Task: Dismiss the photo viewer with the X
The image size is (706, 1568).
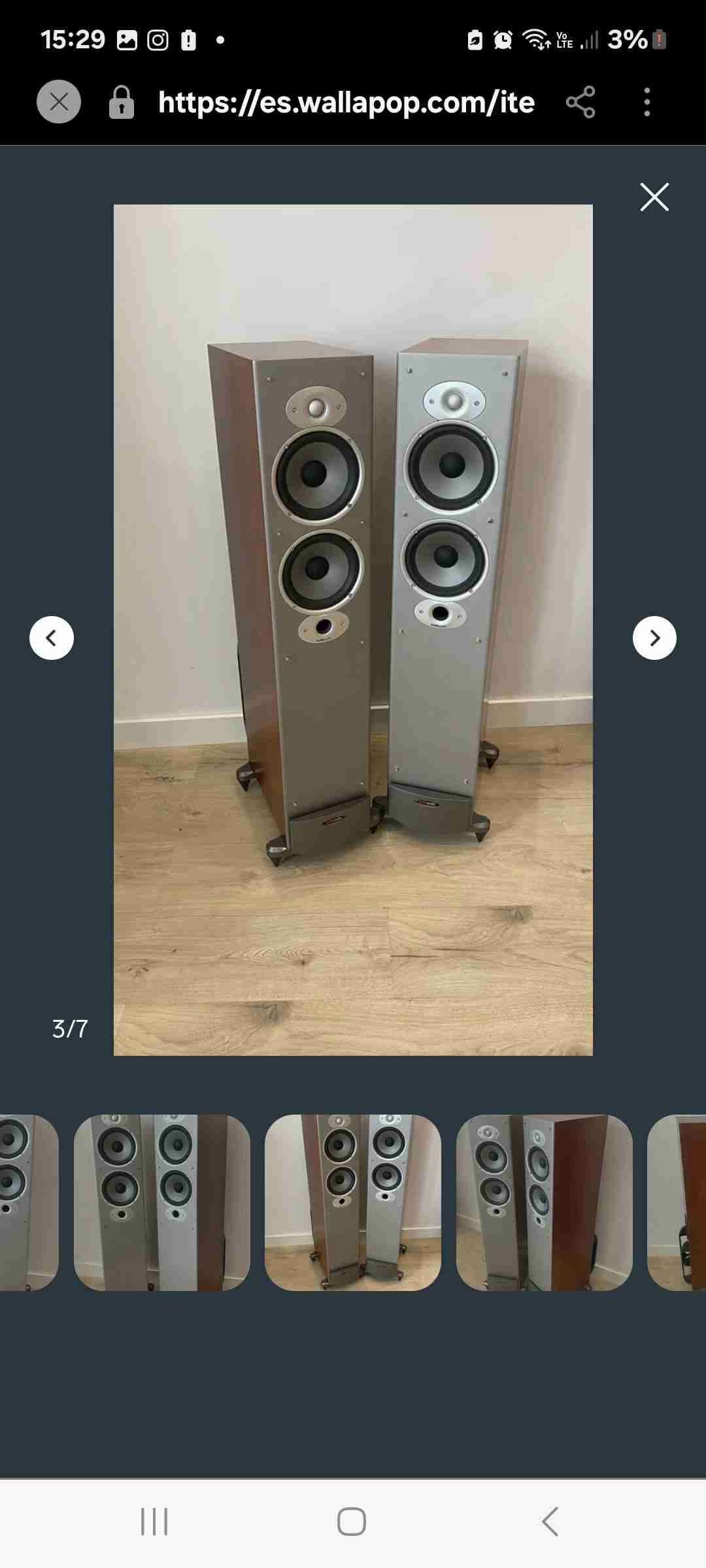Action: (x=654, y=197)
